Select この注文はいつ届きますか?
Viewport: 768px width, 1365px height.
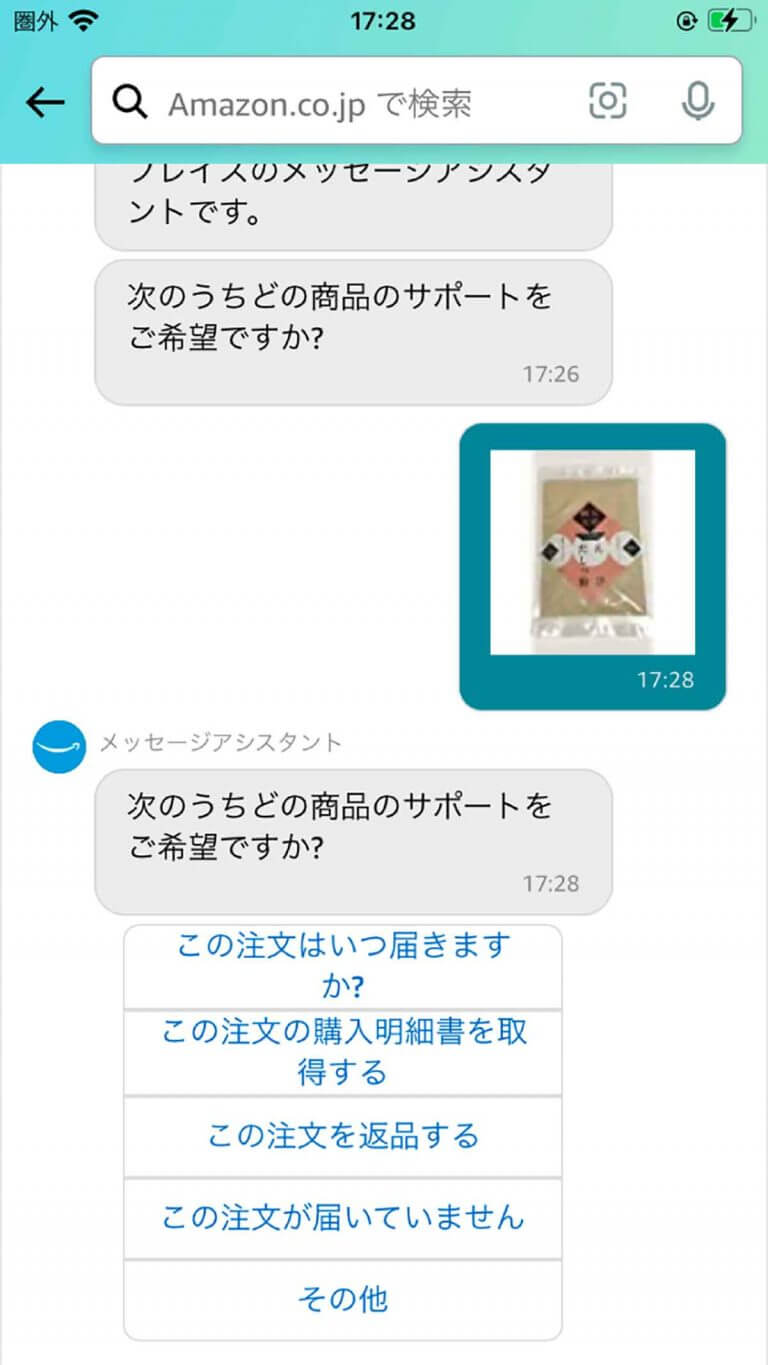coord(342,966)
